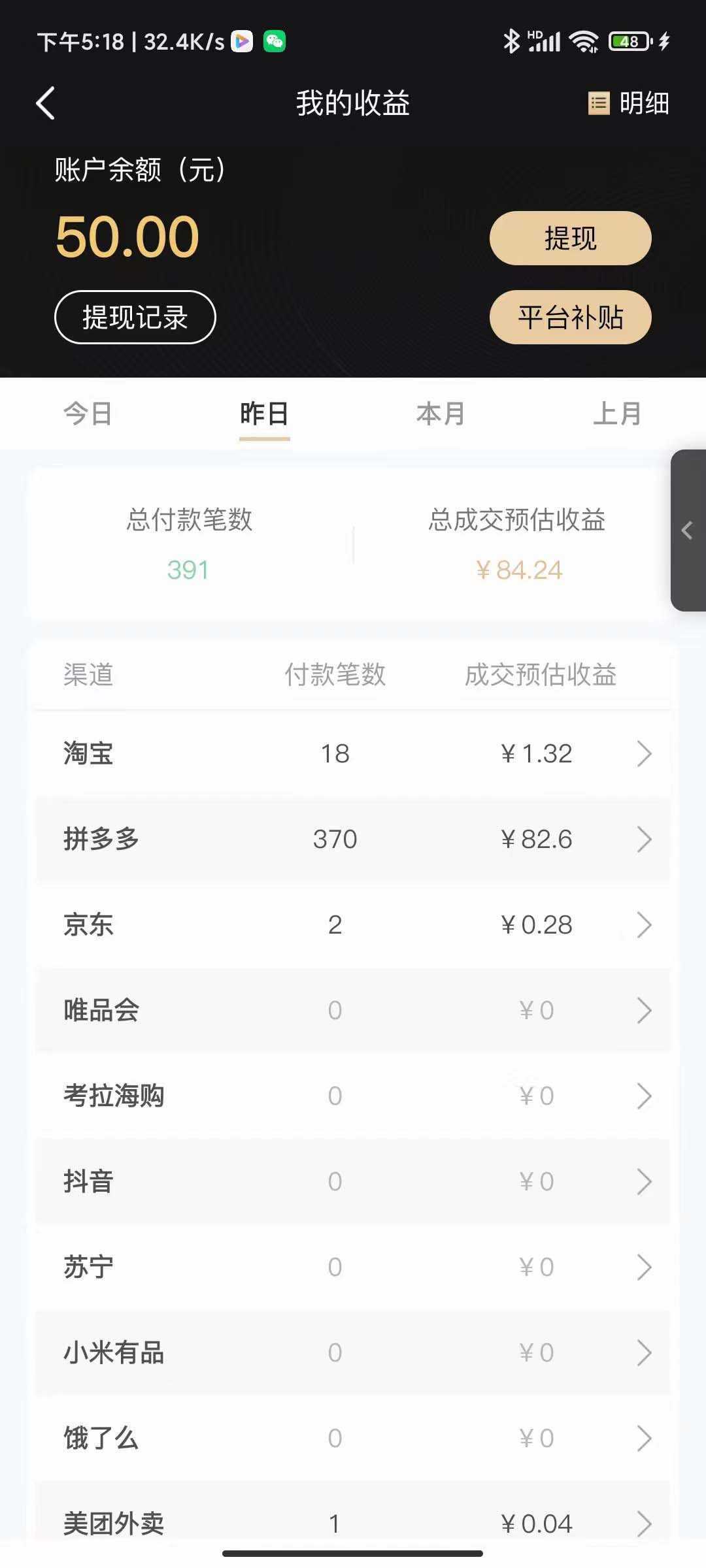
Task: Click the 平台补贴 subsidy button
Action: [x=569, y=317]
